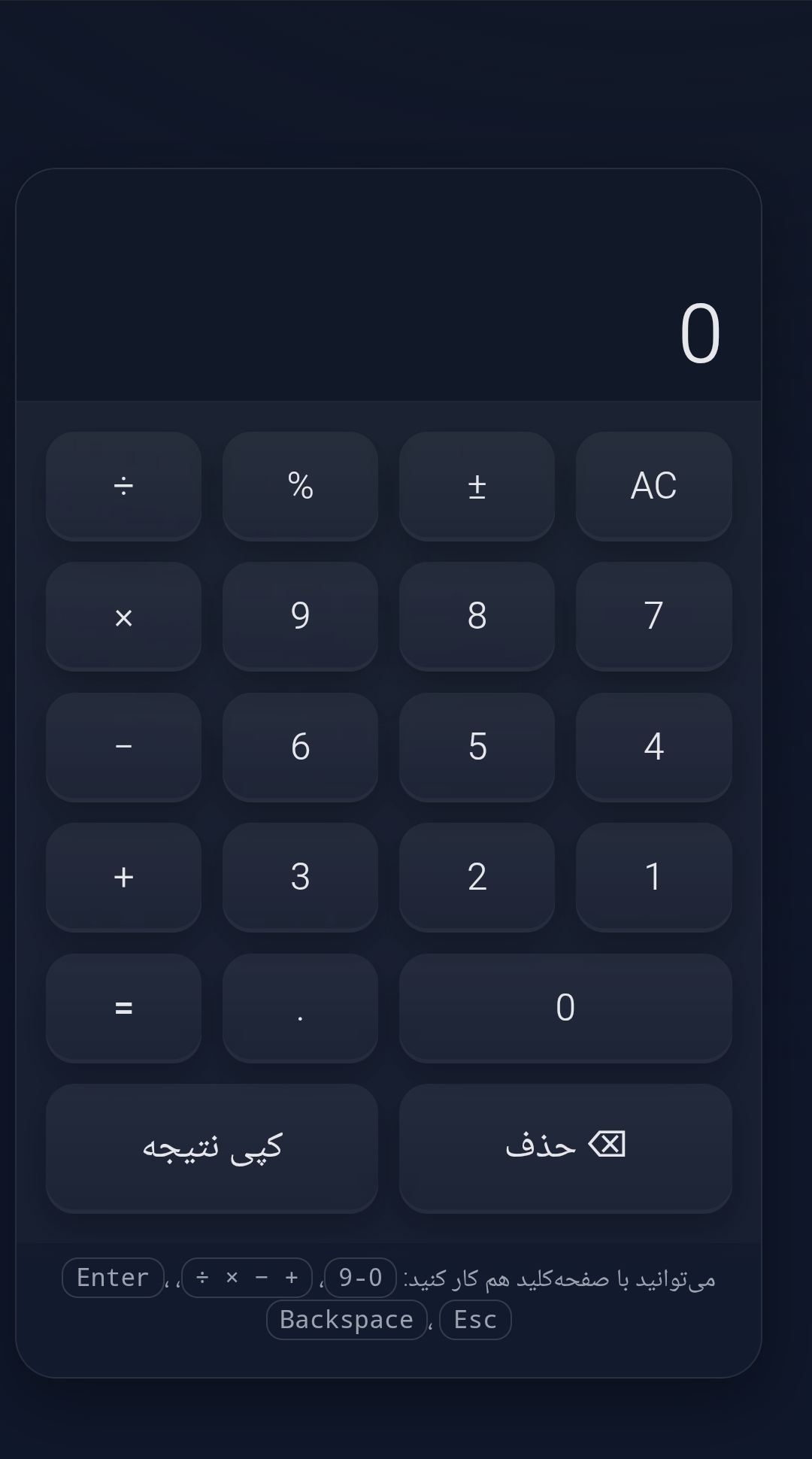Tap the number 4 key
812x1459 pixels.
653,747
